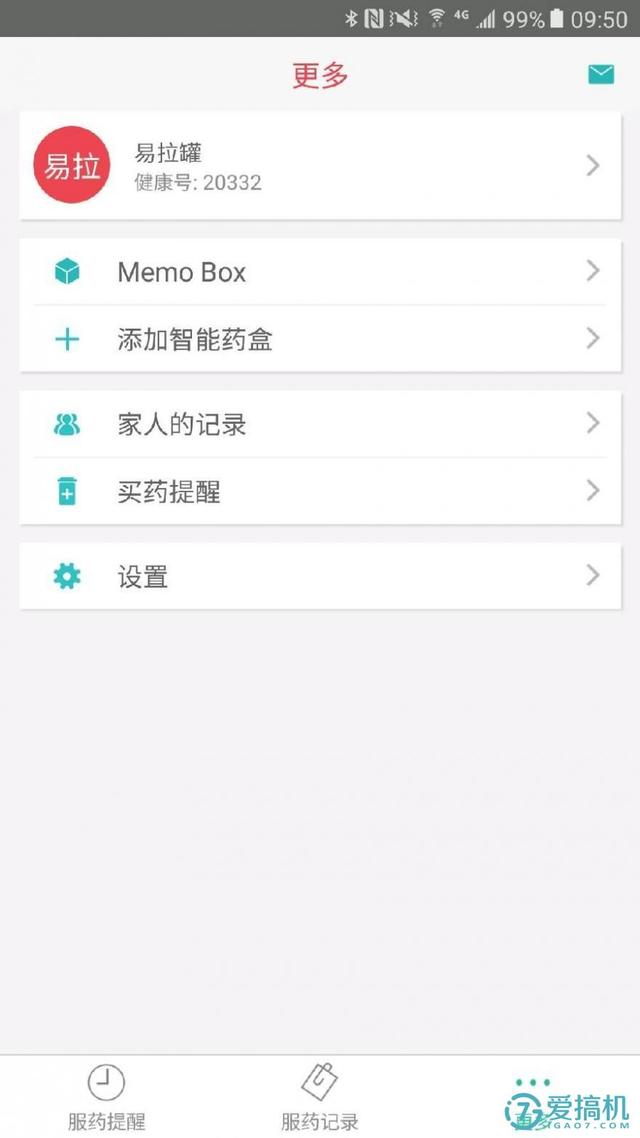This screenshot has height=1138, width=640.
Task: Switch to the 服药记录 tab
Action: tap(320, 1097)
